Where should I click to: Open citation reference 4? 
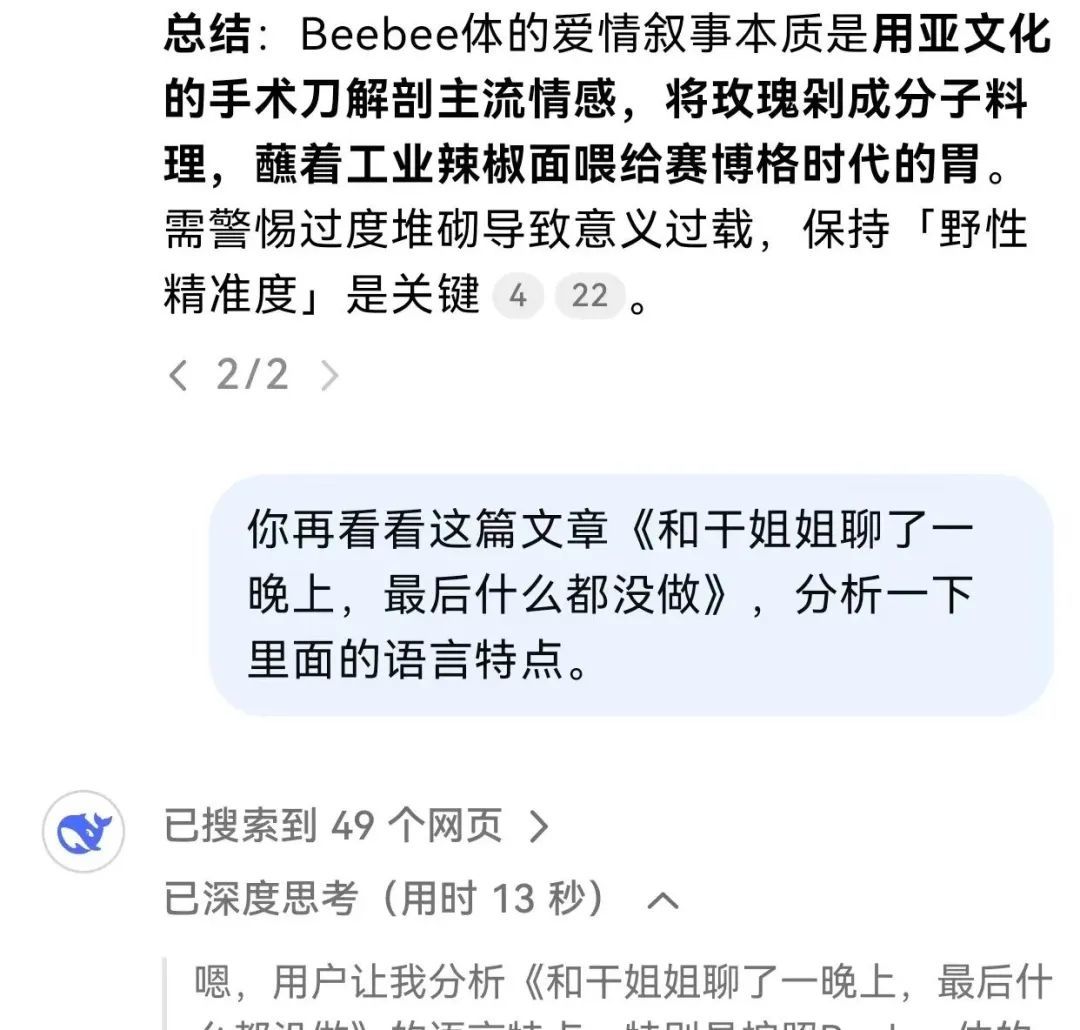[517, 297]
